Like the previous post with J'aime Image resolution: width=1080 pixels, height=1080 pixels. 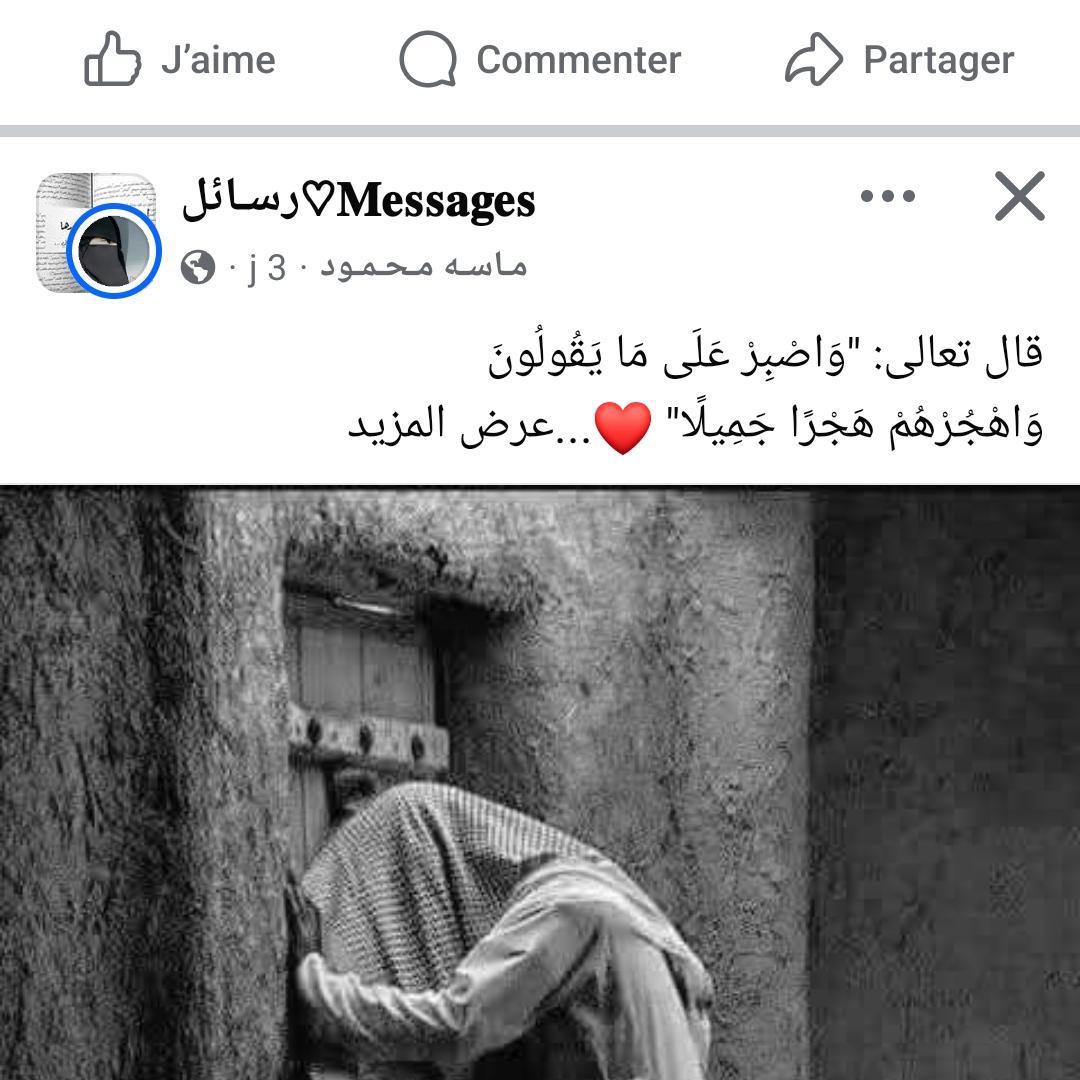coord(180,60)
